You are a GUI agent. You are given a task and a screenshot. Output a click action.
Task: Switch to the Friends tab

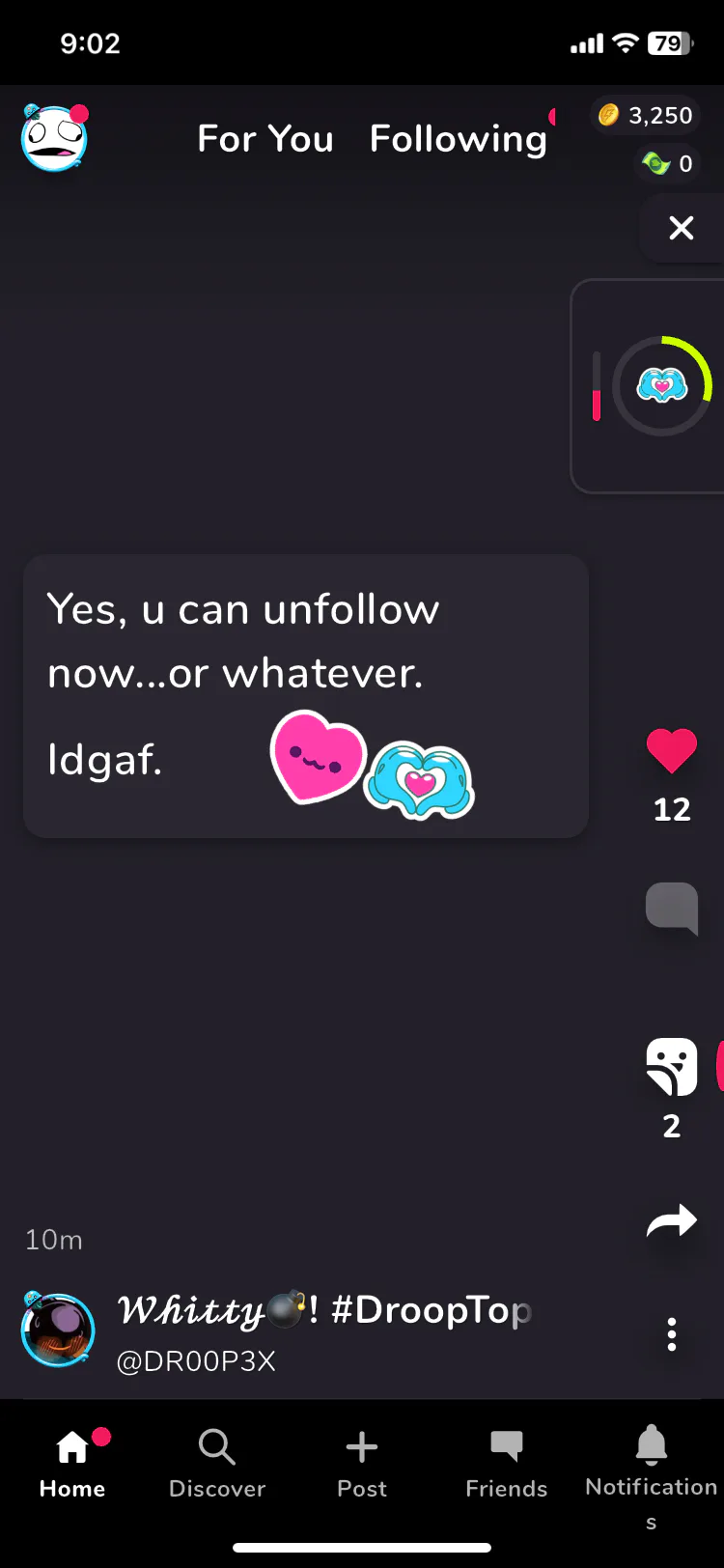507,1463
